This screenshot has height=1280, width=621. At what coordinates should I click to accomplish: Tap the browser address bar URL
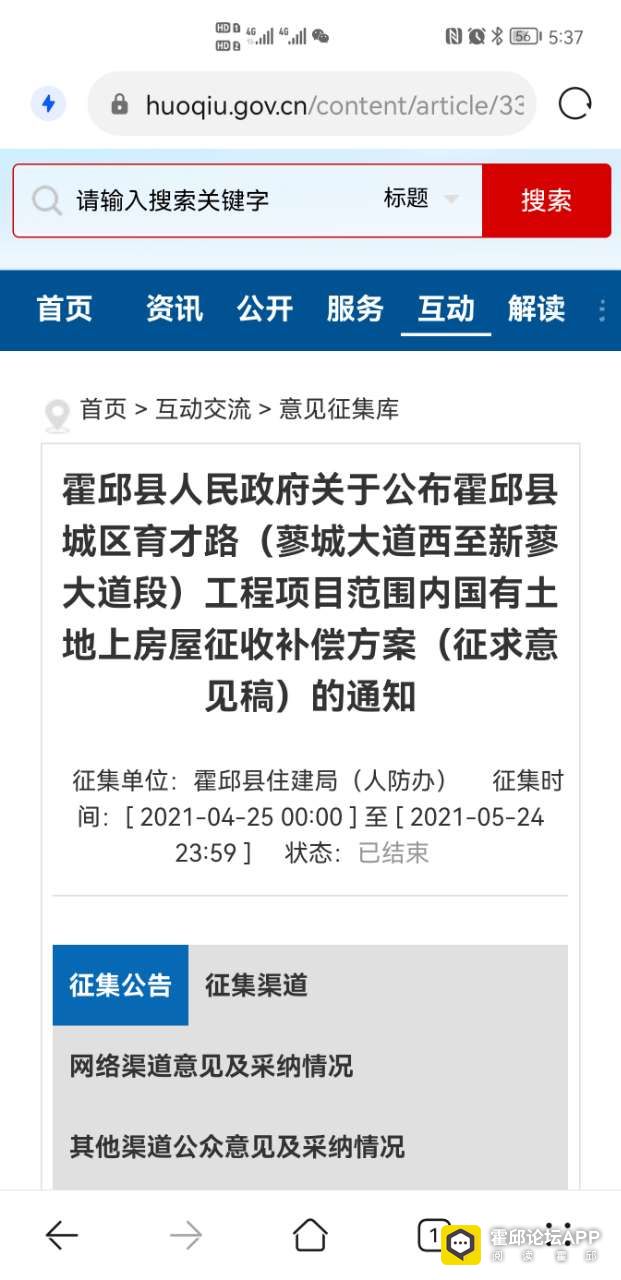click(333, 105)
